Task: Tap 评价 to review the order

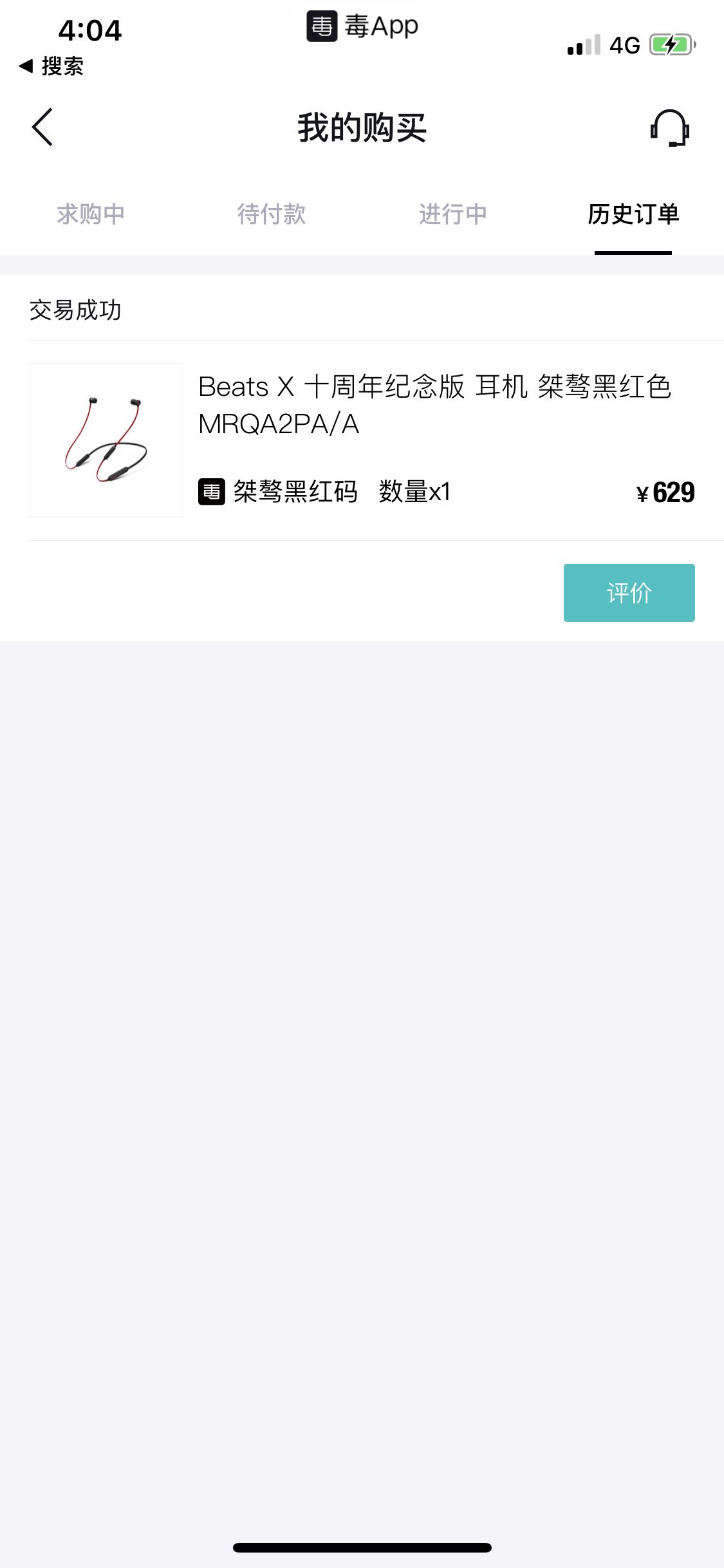Action: coord(629,593)
